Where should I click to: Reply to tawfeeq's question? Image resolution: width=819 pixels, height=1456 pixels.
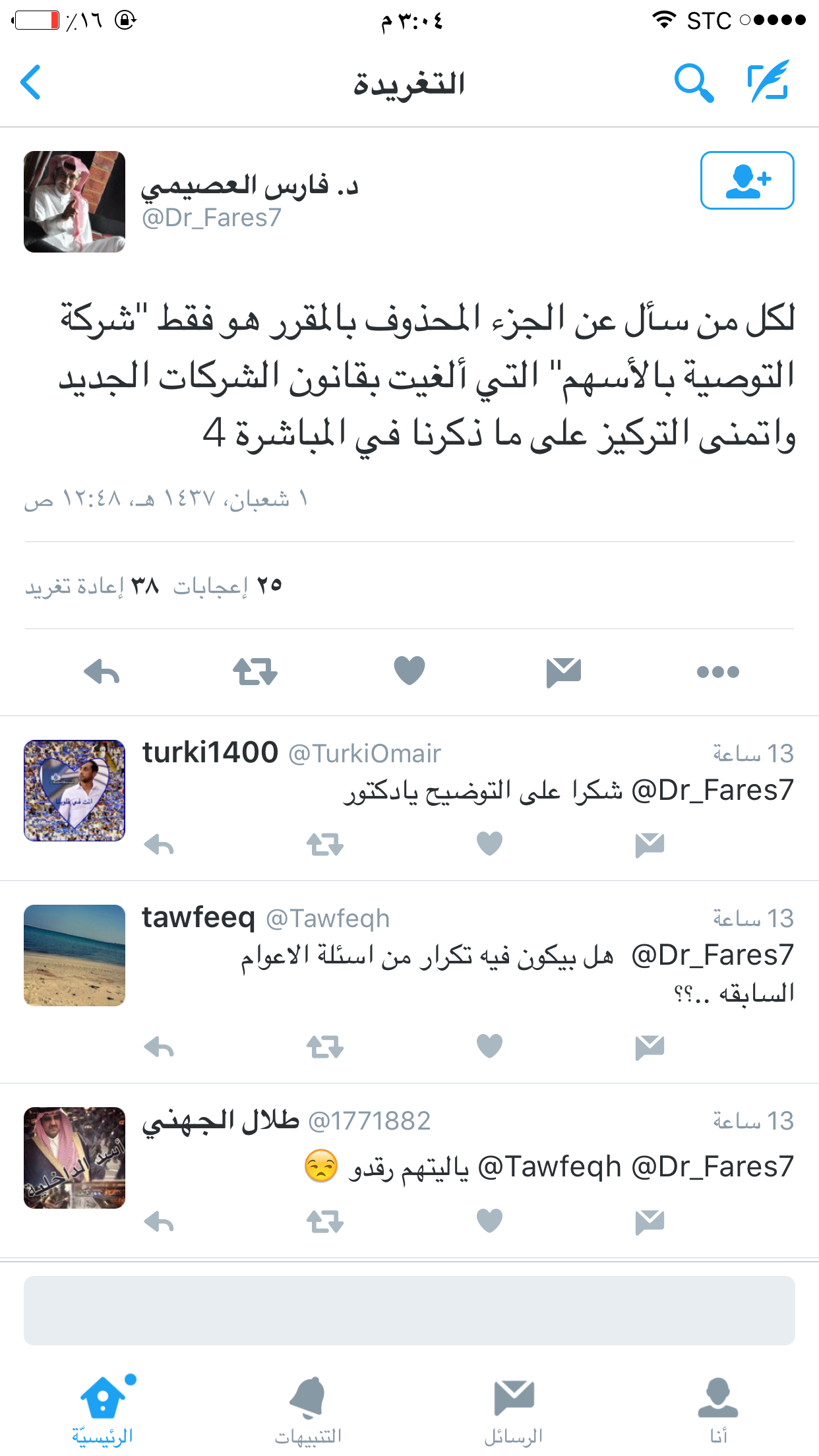pos(159,1046)
